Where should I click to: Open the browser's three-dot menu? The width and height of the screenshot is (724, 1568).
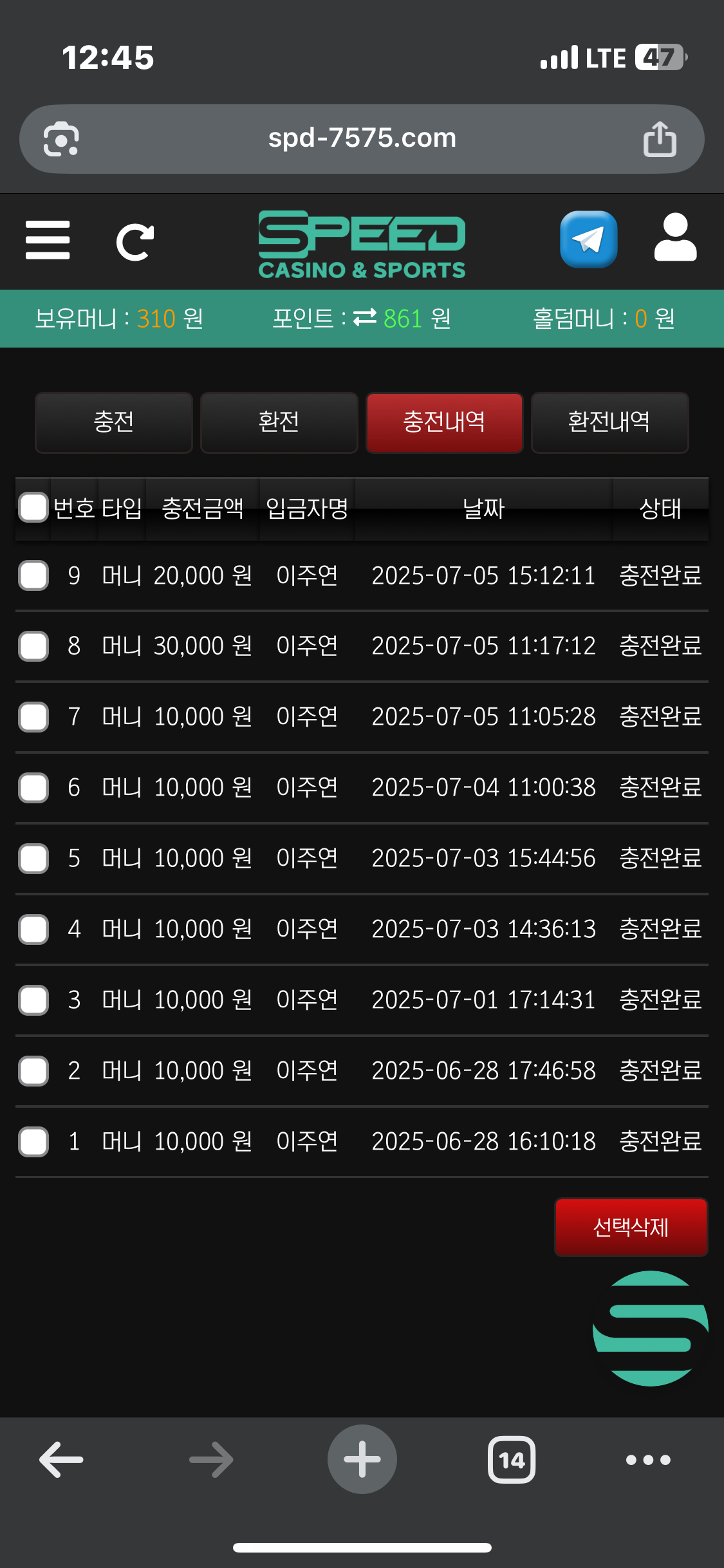(x=648, y=1460)
